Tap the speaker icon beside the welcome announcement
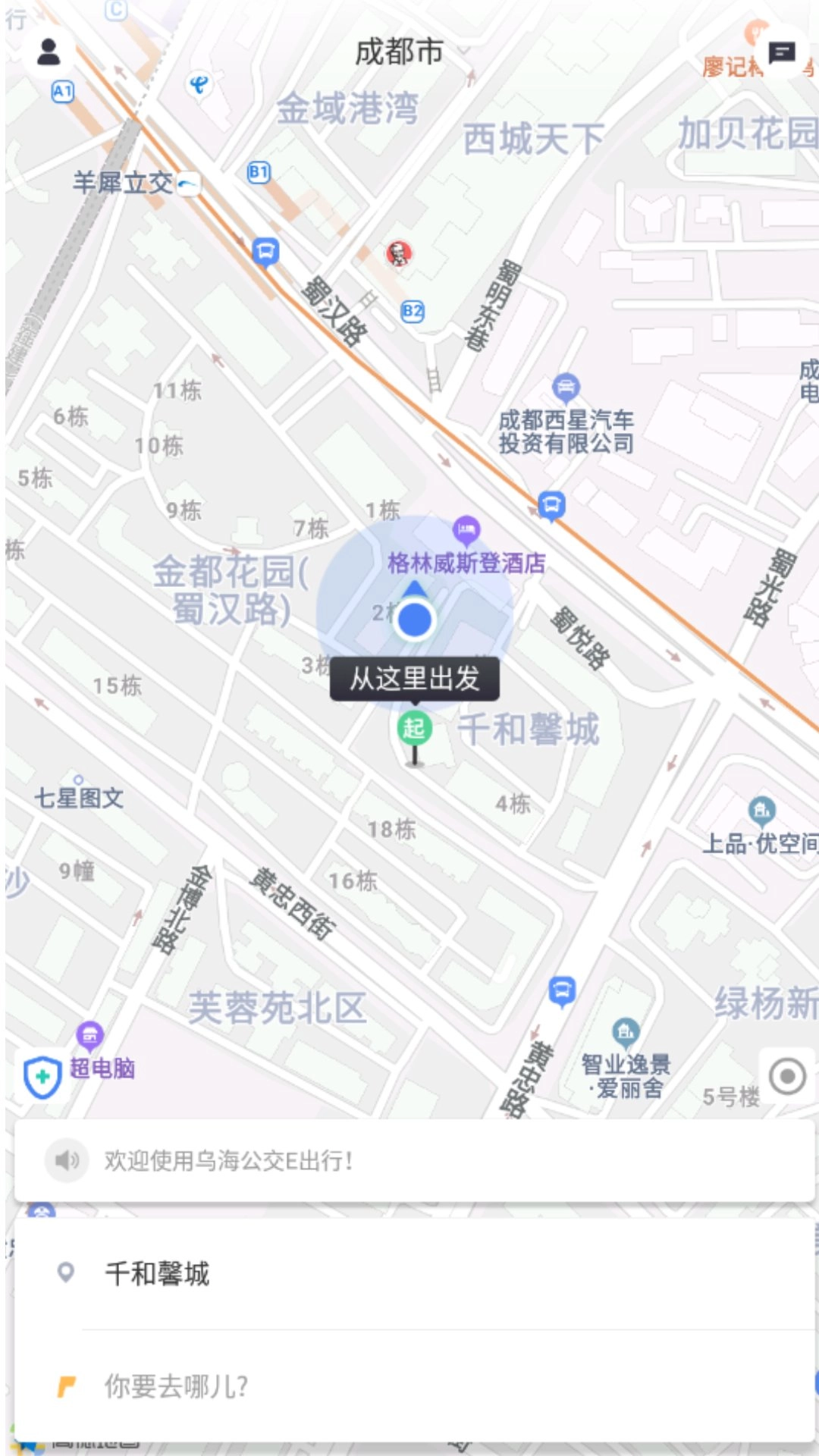 pos(67,1159)
